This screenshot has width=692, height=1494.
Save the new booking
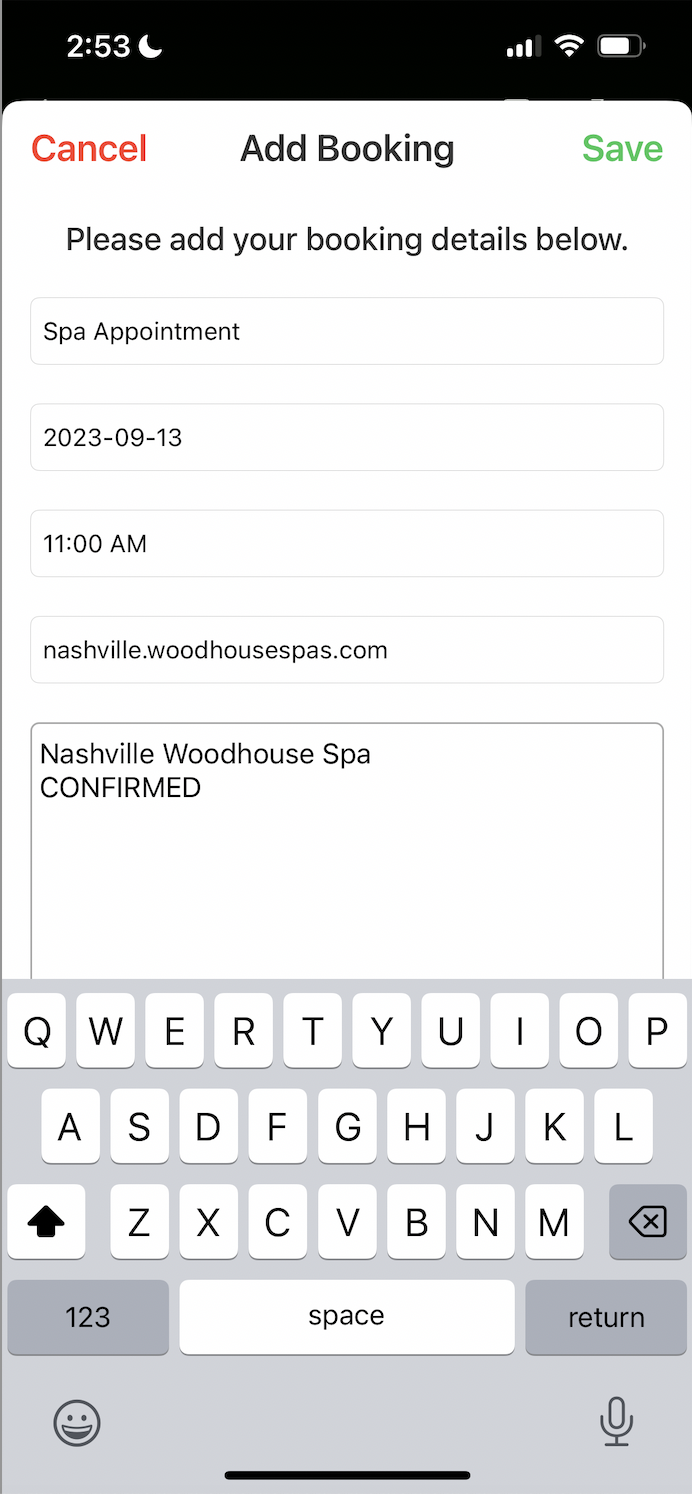point(622,149)
